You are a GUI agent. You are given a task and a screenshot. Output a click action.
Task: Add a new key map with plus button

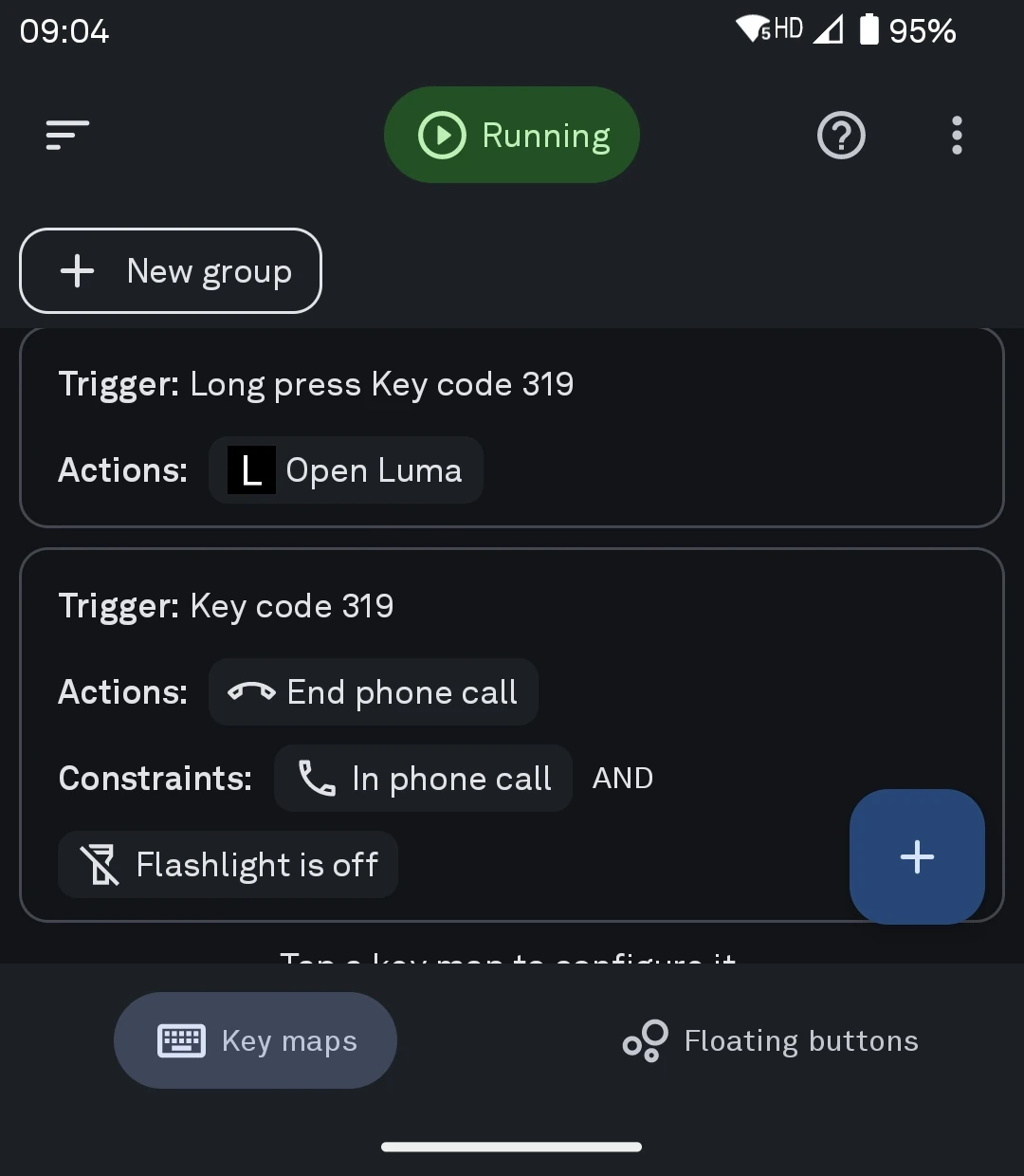coord(917,856)
